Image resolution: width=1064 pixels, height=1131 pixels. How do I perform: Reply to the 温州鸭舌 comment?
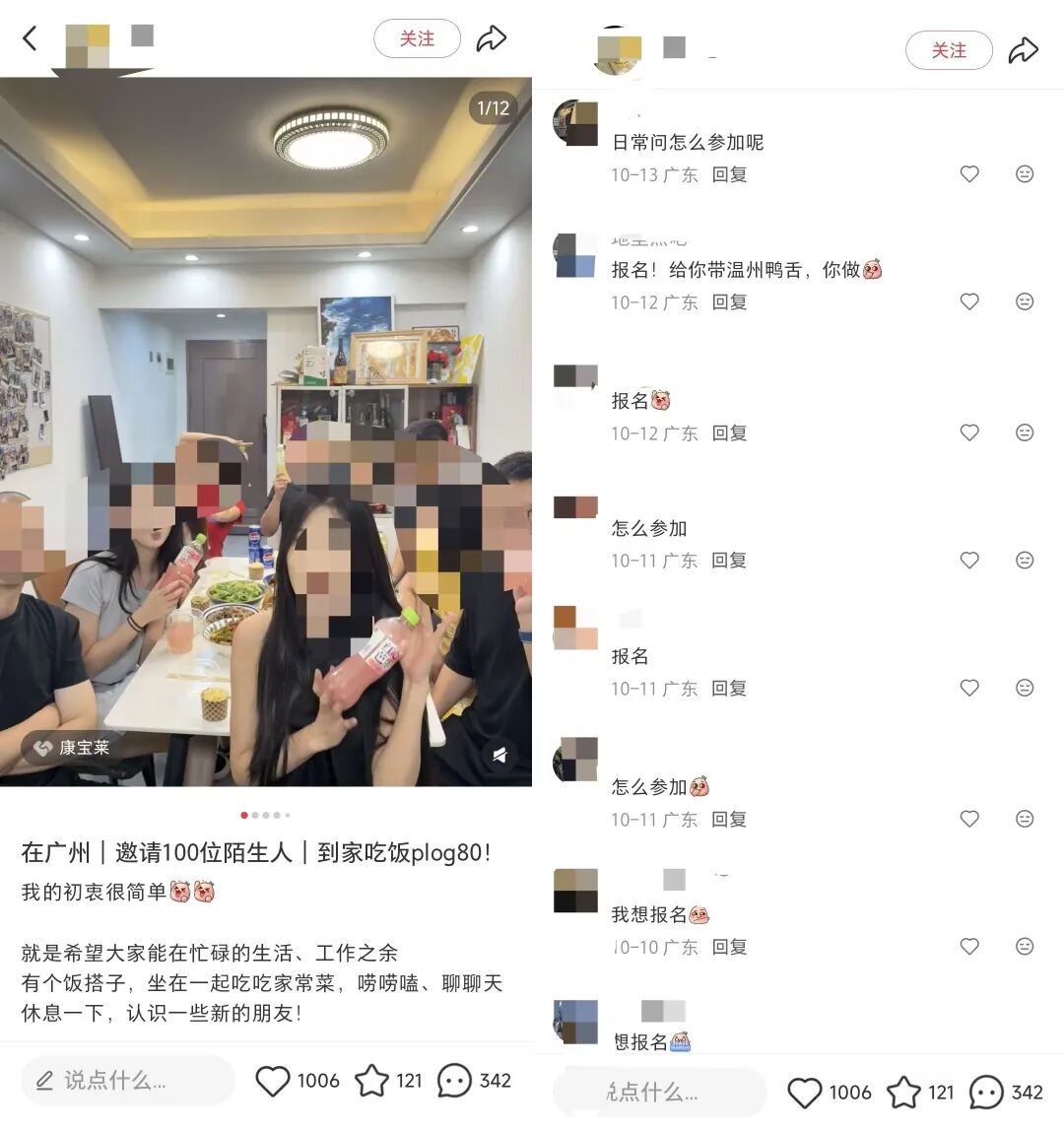(x=729, y=302)
